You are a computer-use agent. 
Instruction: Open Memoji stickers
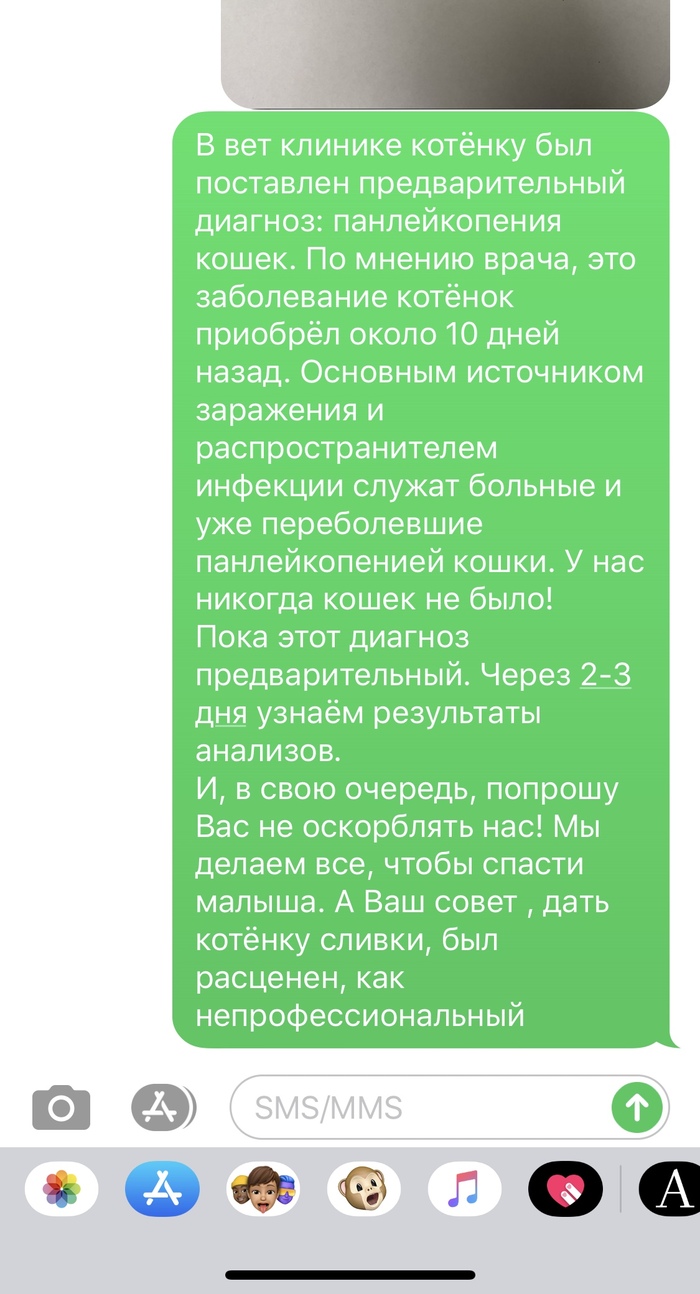263,1190
